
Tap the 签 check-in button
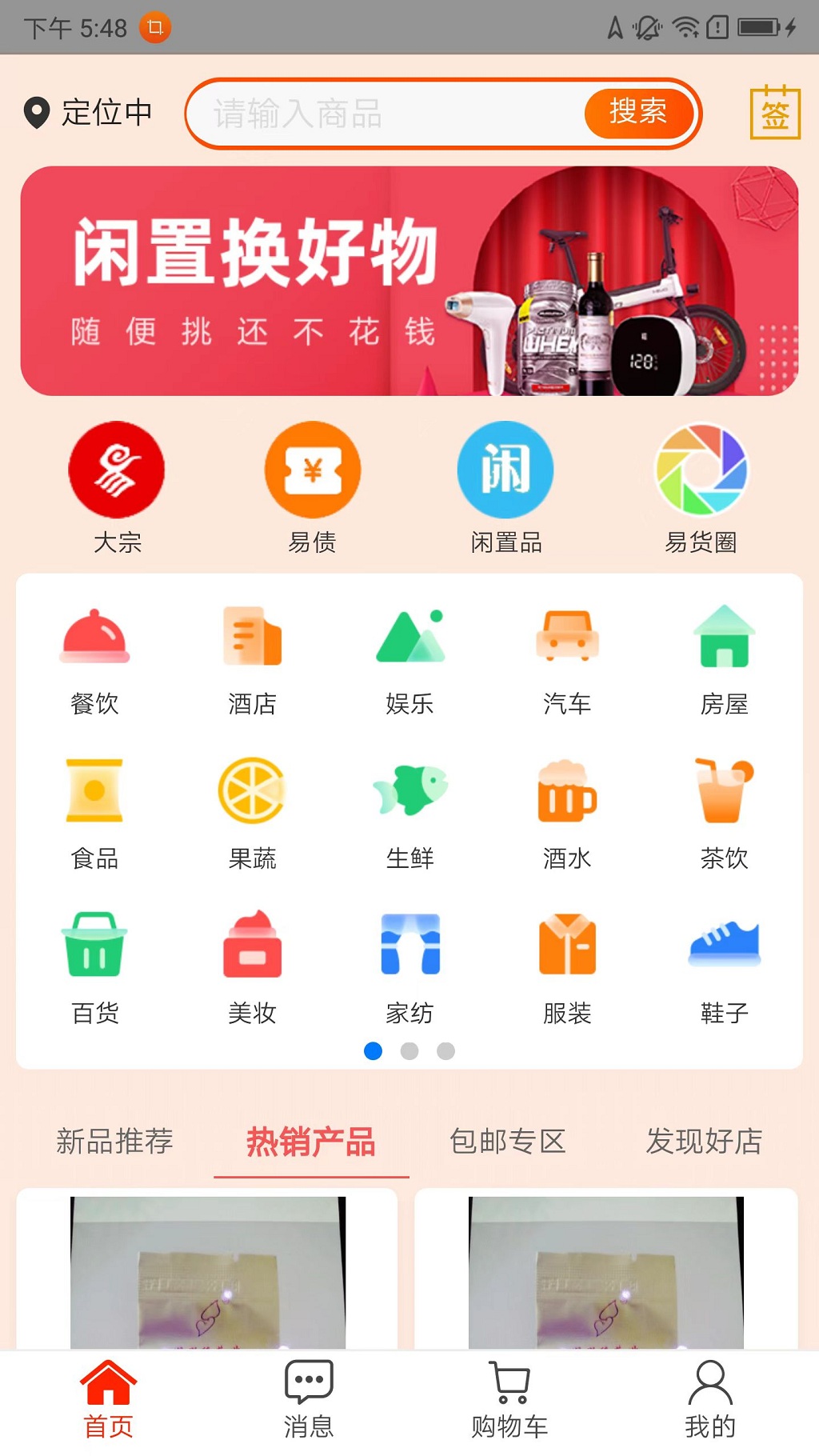(777, 114)
